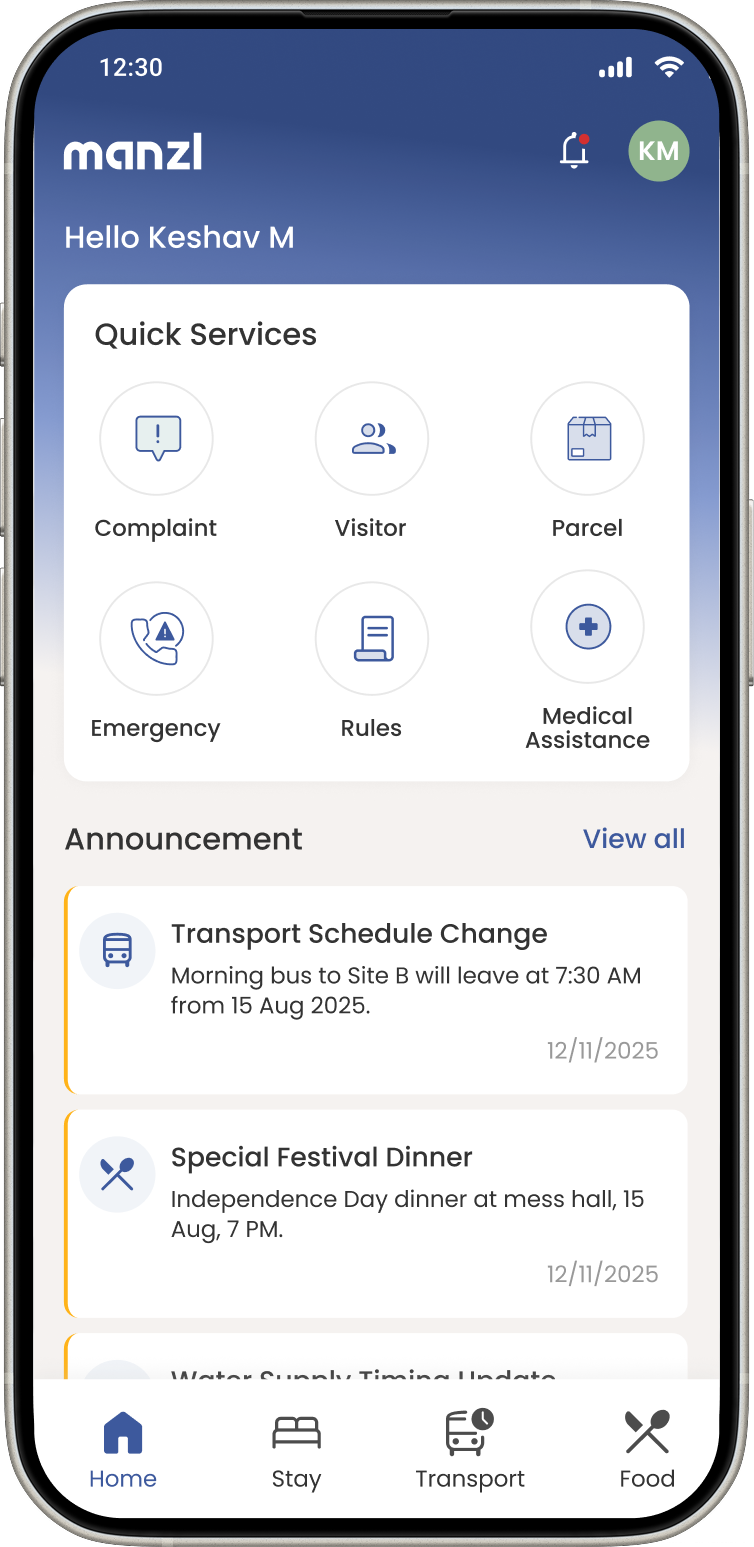The width and height of the screenshot is (754, 1547).
Task: Open the Special Festival Dinner announcement
Action: pyautogui.click(x=376, y=1213)
